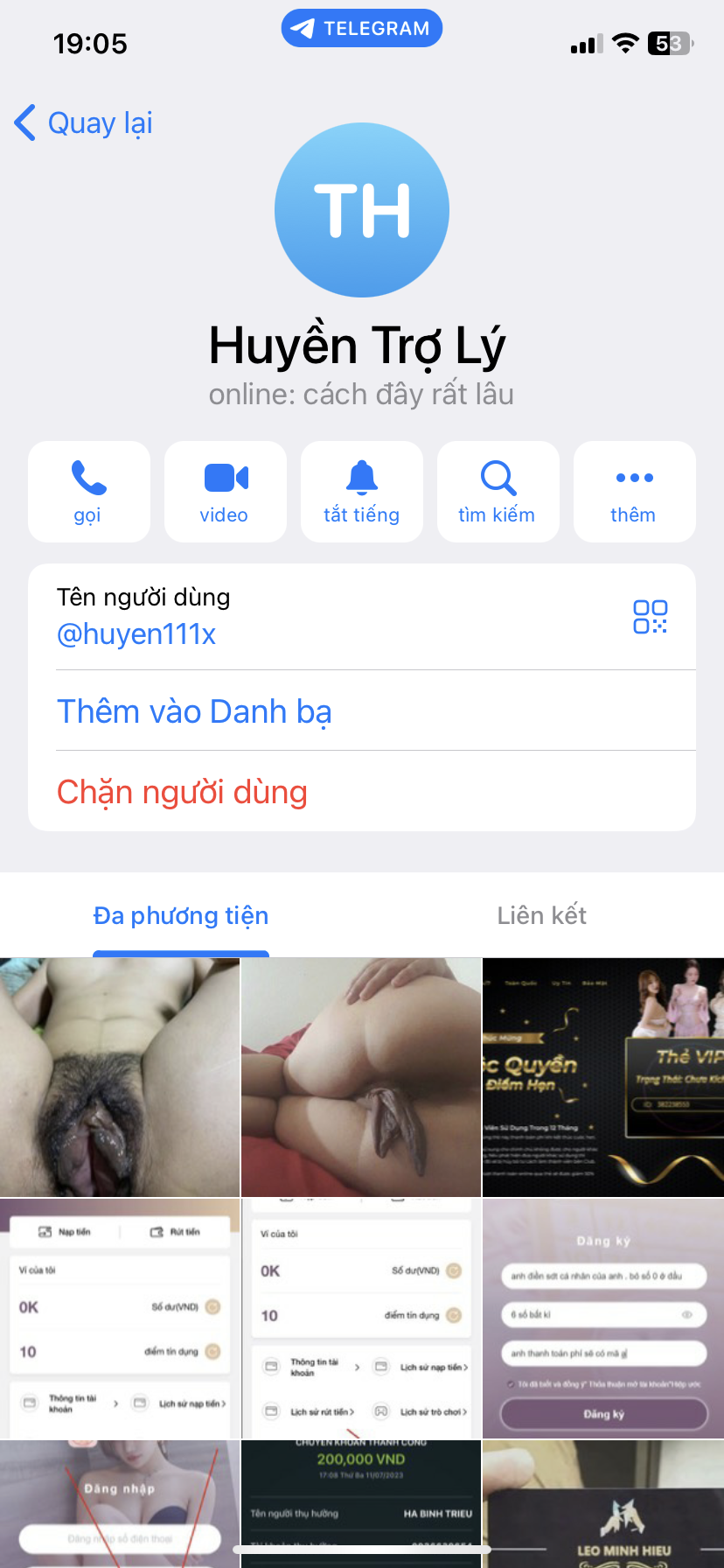The width and height of the screenshot is (724, 1568).
Task: Switch to the Liên kết tab
Action: coord(541,915)
